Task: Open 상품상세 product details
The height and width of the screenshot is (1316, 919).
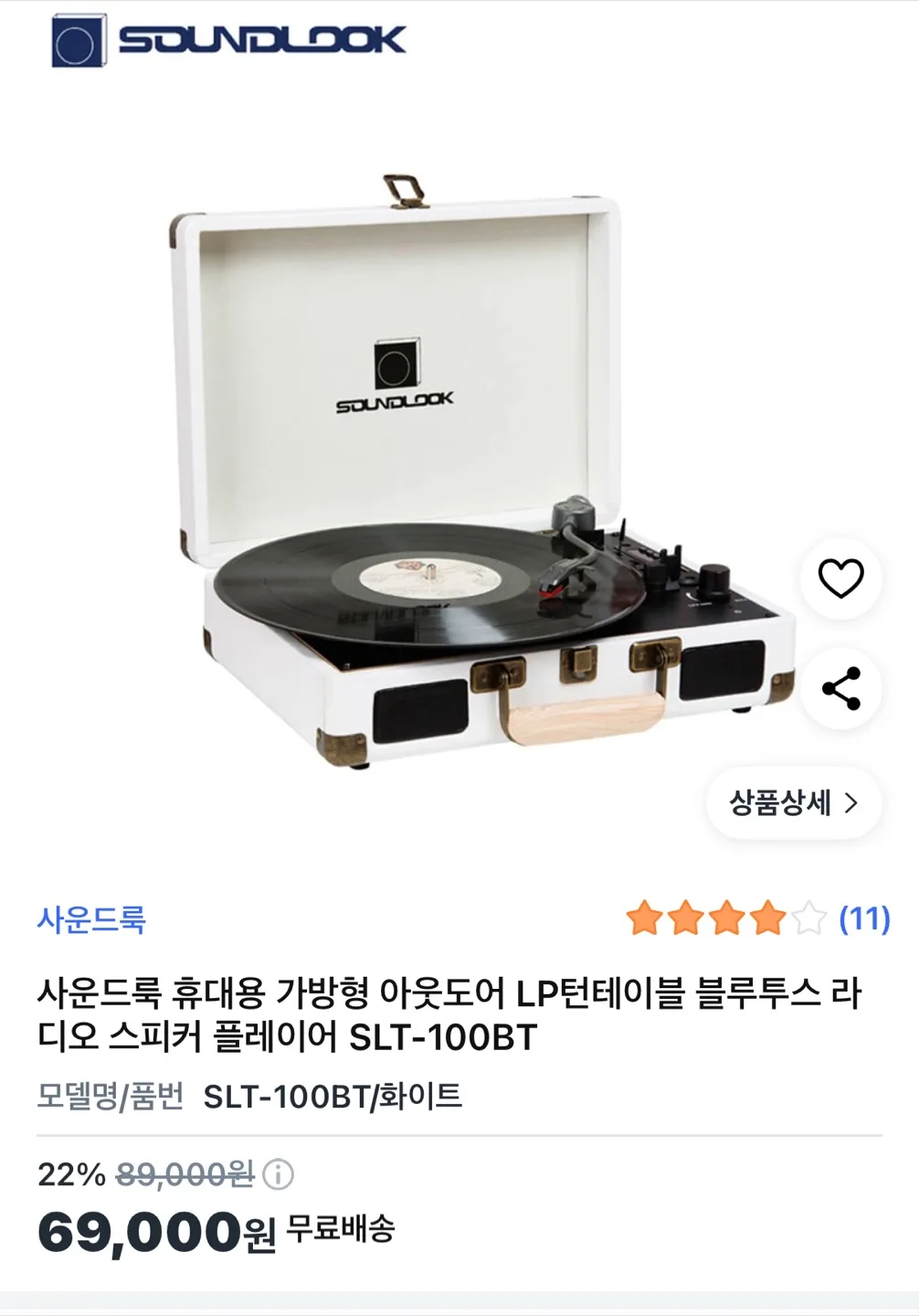Action: (793, 803)
